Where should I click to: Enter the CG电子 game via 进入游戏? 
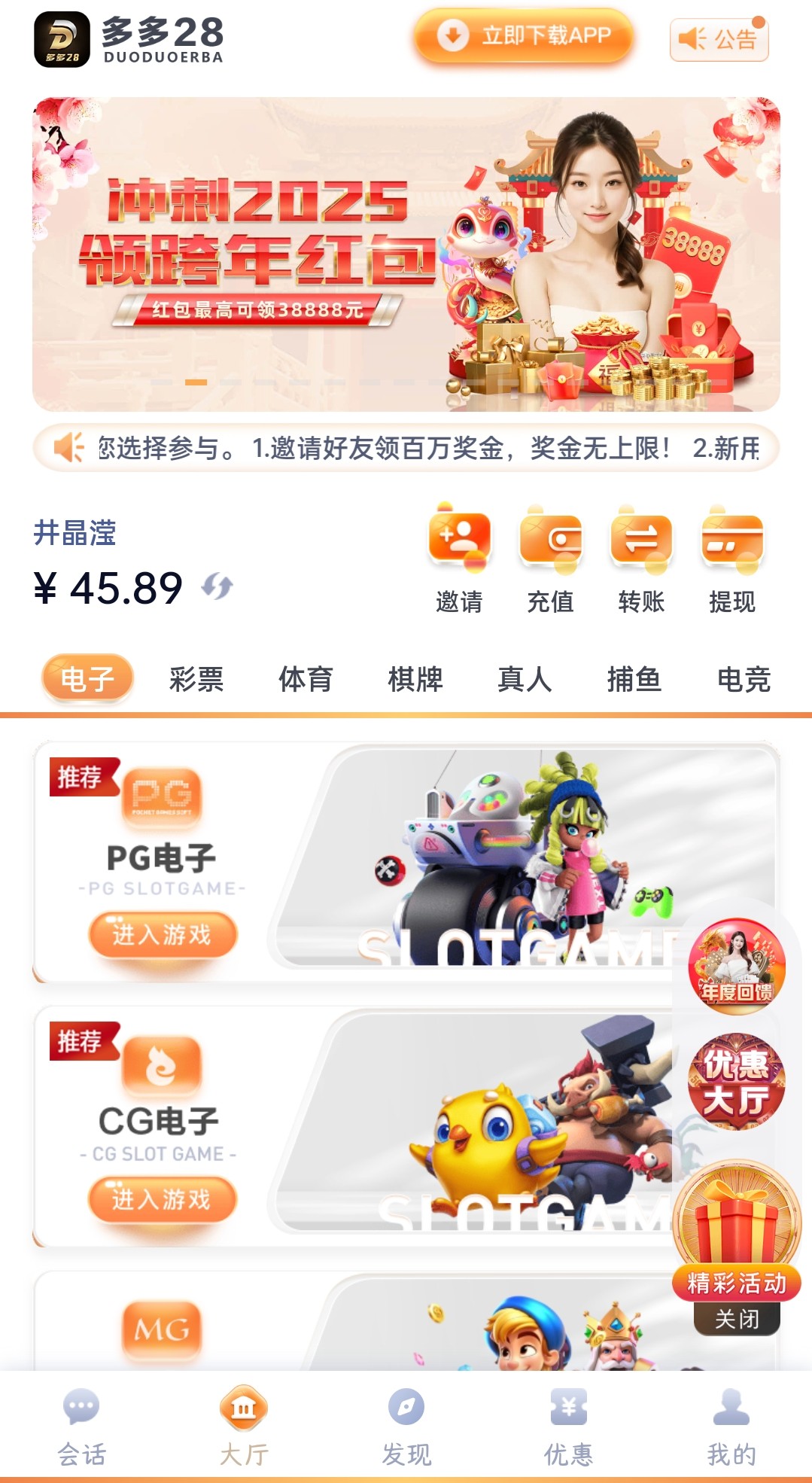[163, 1199]
